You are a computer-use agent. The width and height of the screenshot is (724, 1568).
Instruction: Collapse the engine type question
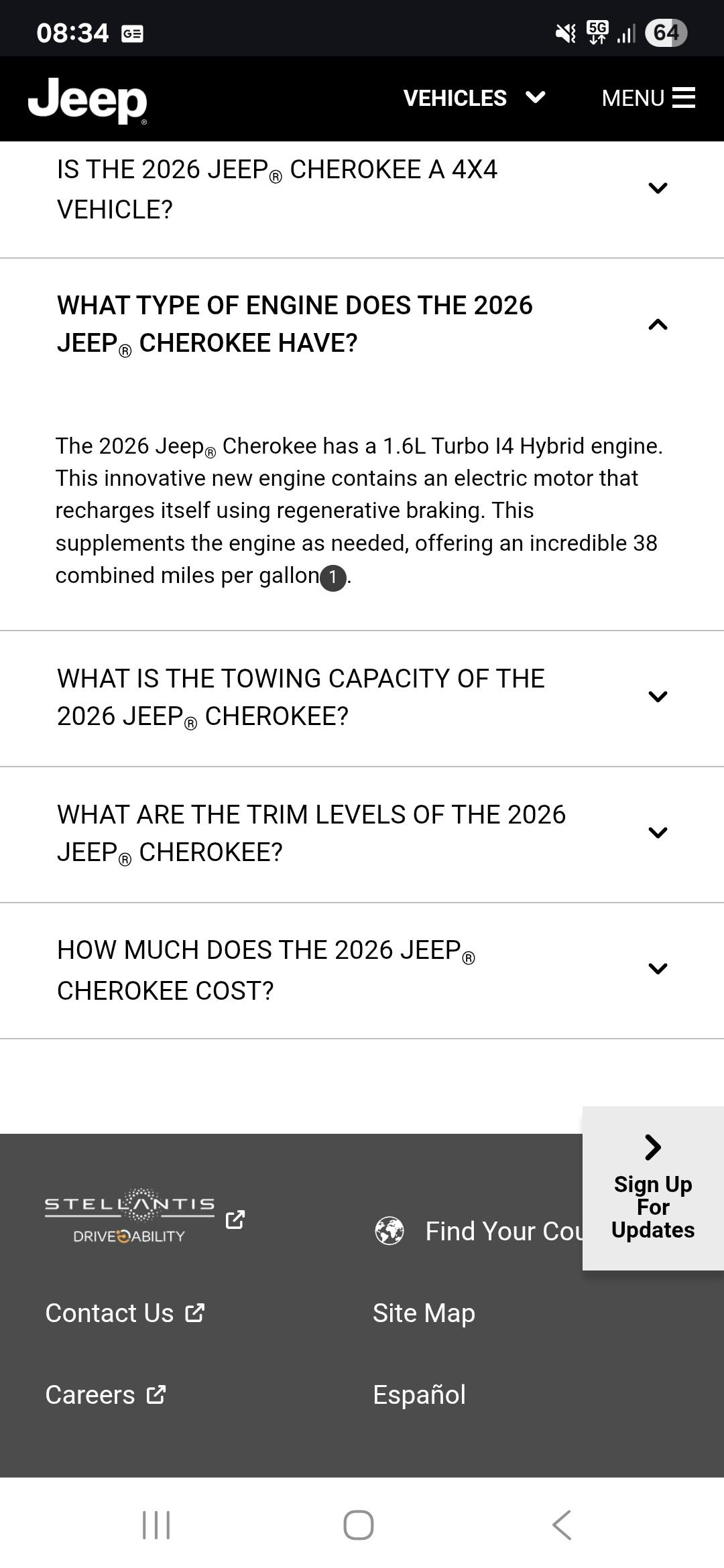coord(362,324)
